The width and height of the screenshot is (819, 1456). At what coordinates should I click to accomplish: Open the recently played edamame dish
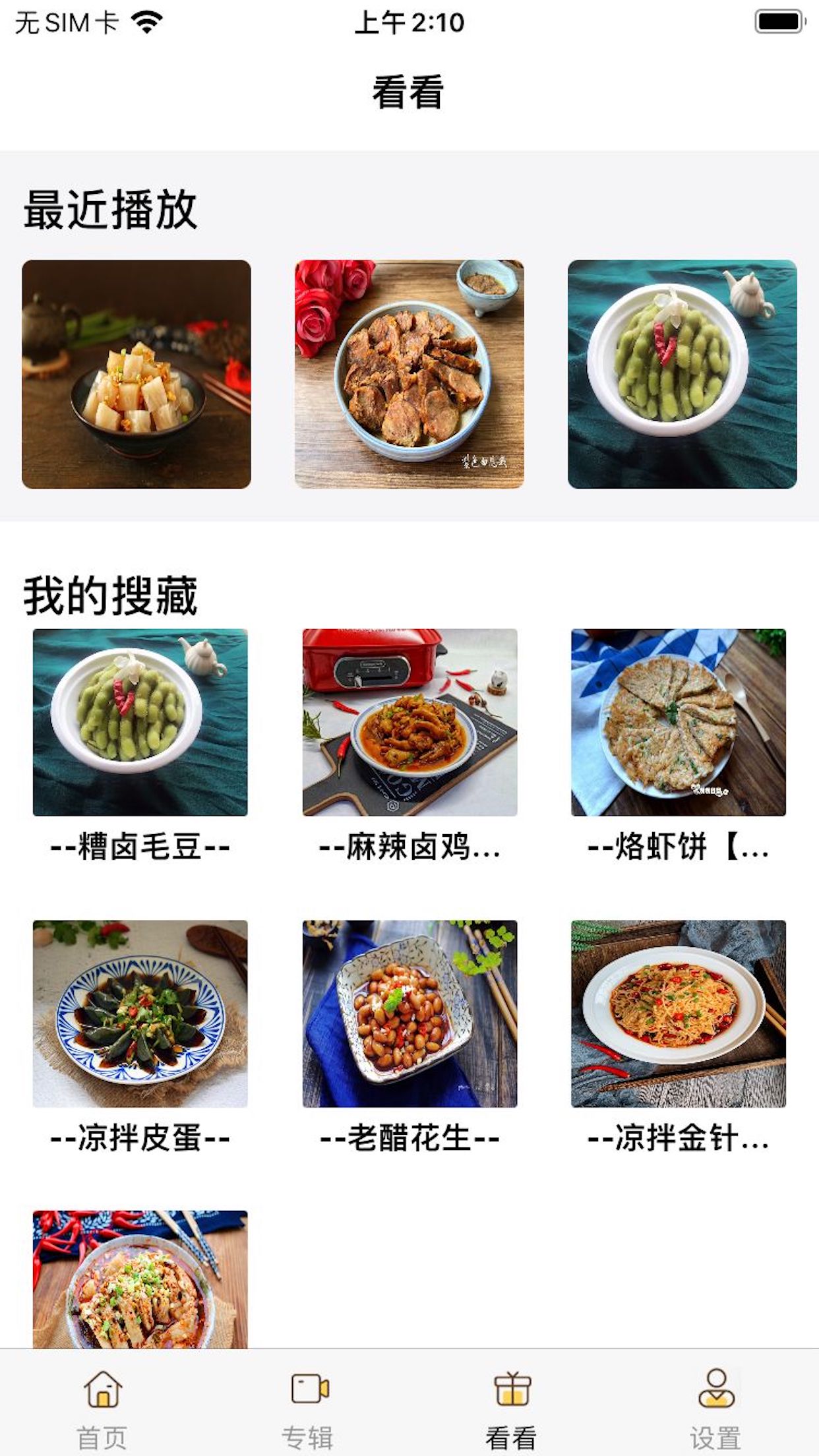[x=682, y=374]
